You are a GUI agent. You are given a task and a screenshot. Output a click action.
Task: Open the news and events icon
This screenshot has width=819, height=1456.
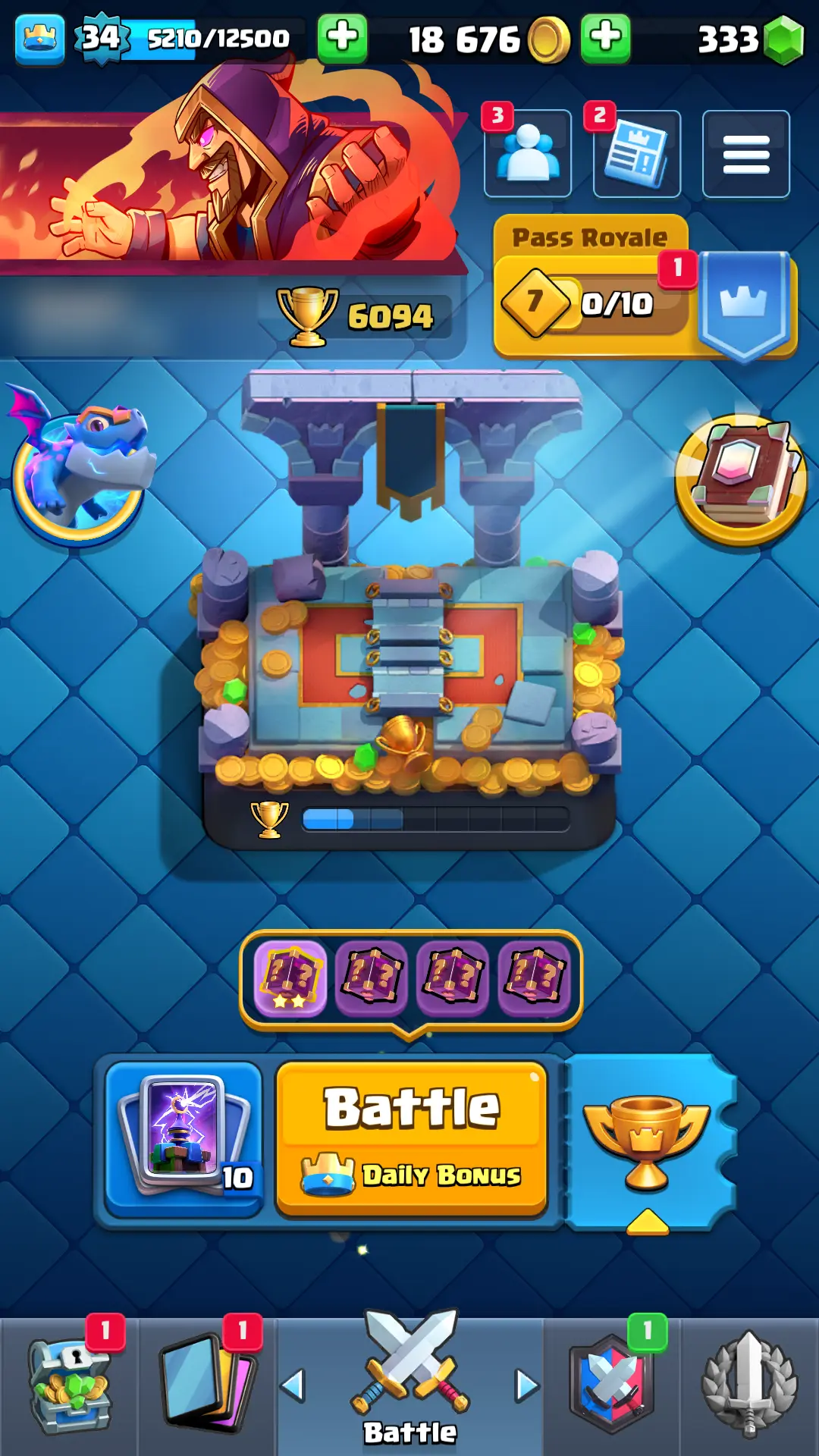point(637,154)
